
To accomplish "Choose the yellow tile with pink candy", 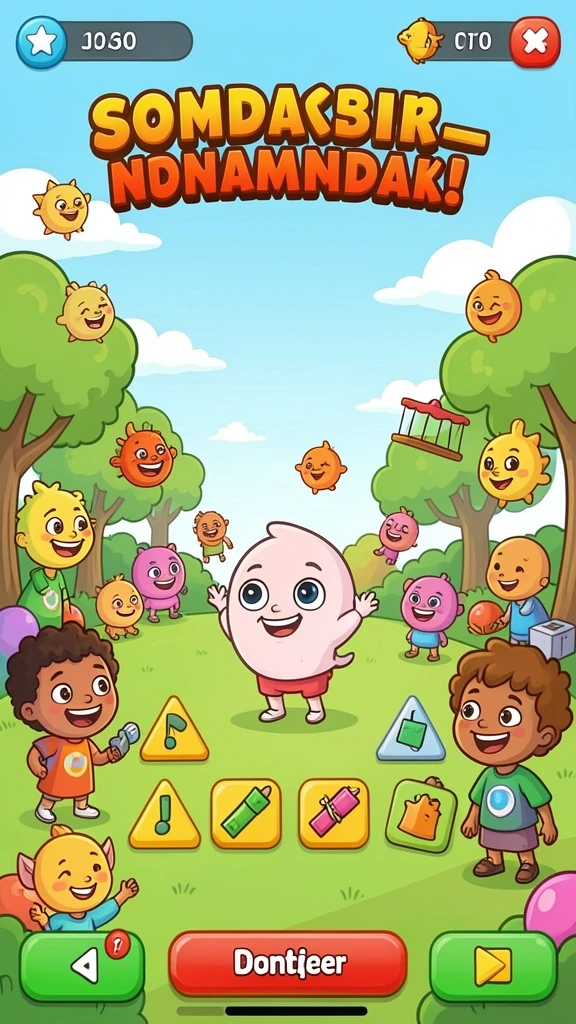I will click(x=334, y=814).
